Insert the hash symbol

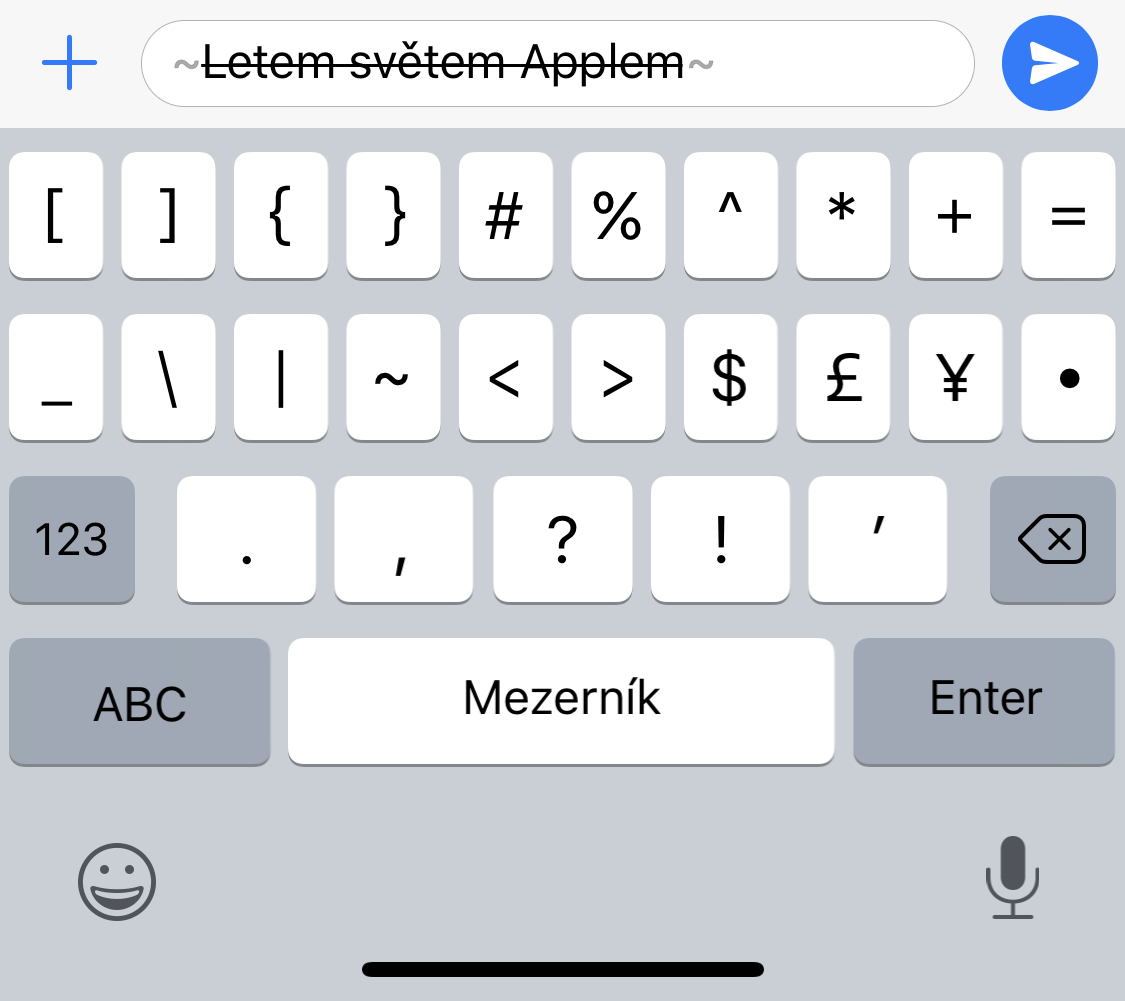point(505,215)
